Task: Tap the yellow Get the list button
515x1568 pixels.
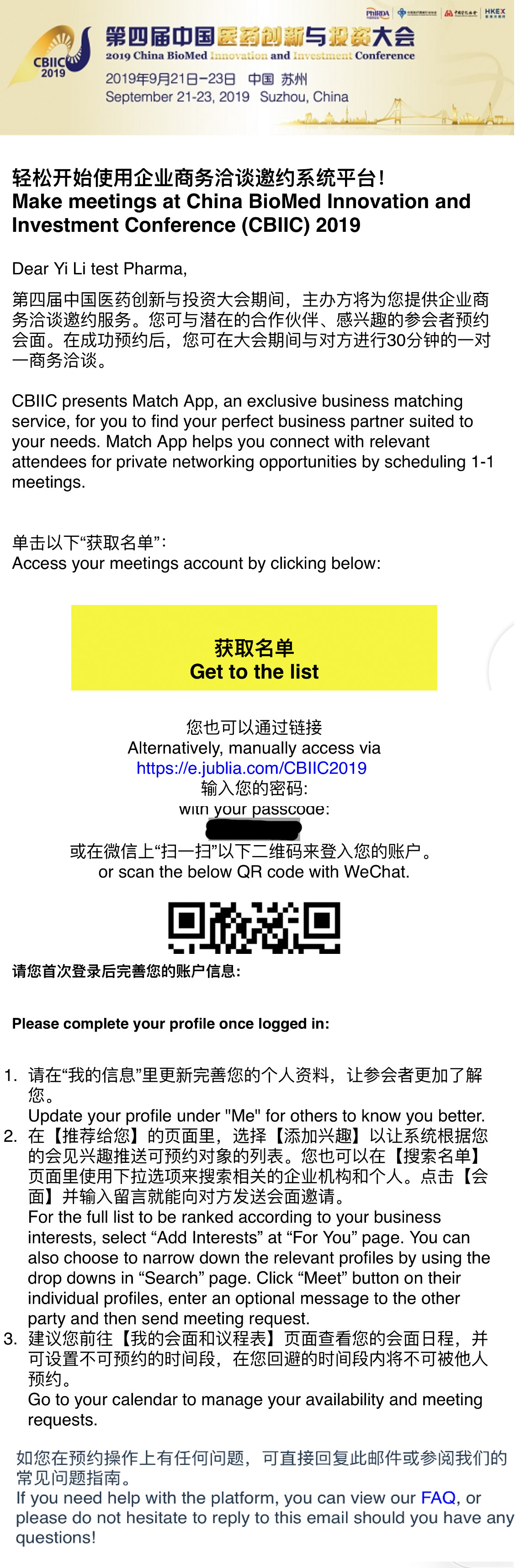Action: (x=254, y=647)
